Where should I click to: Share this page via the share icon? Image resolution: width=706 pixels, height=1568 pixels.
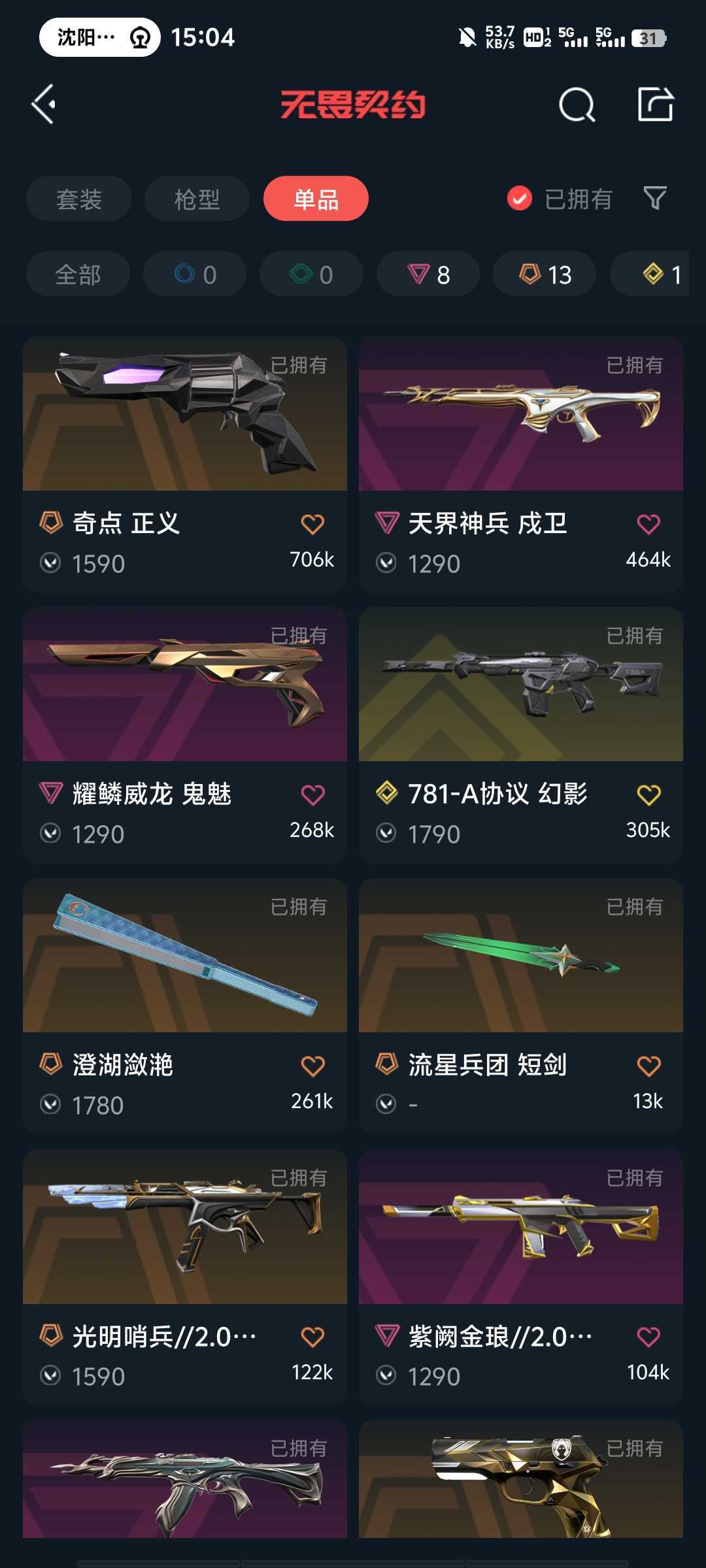pos(655,105)
